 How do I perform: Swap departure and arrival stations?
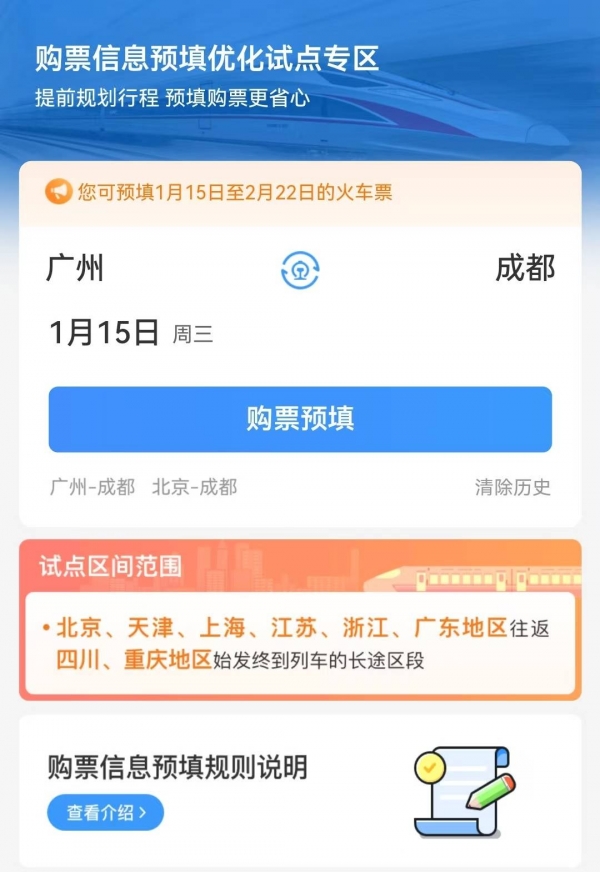coord(300,270)
